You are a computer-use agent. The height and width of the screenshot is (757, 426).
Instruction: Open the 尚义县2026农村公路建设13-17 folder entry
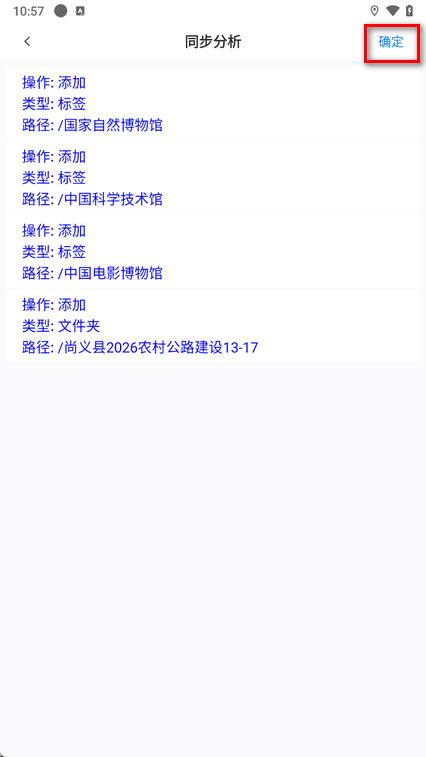click(x=213, y=325)
